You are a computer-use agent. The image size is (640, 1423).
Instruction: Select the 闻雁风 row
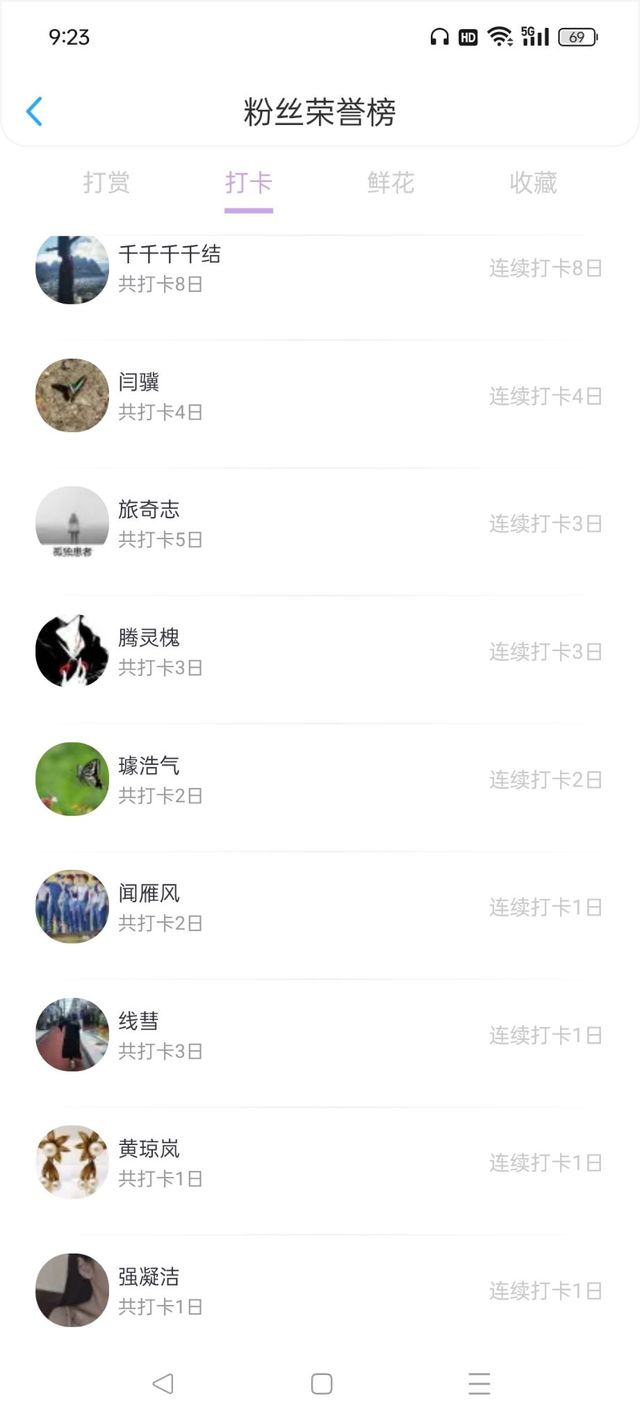tap(320, 908)
